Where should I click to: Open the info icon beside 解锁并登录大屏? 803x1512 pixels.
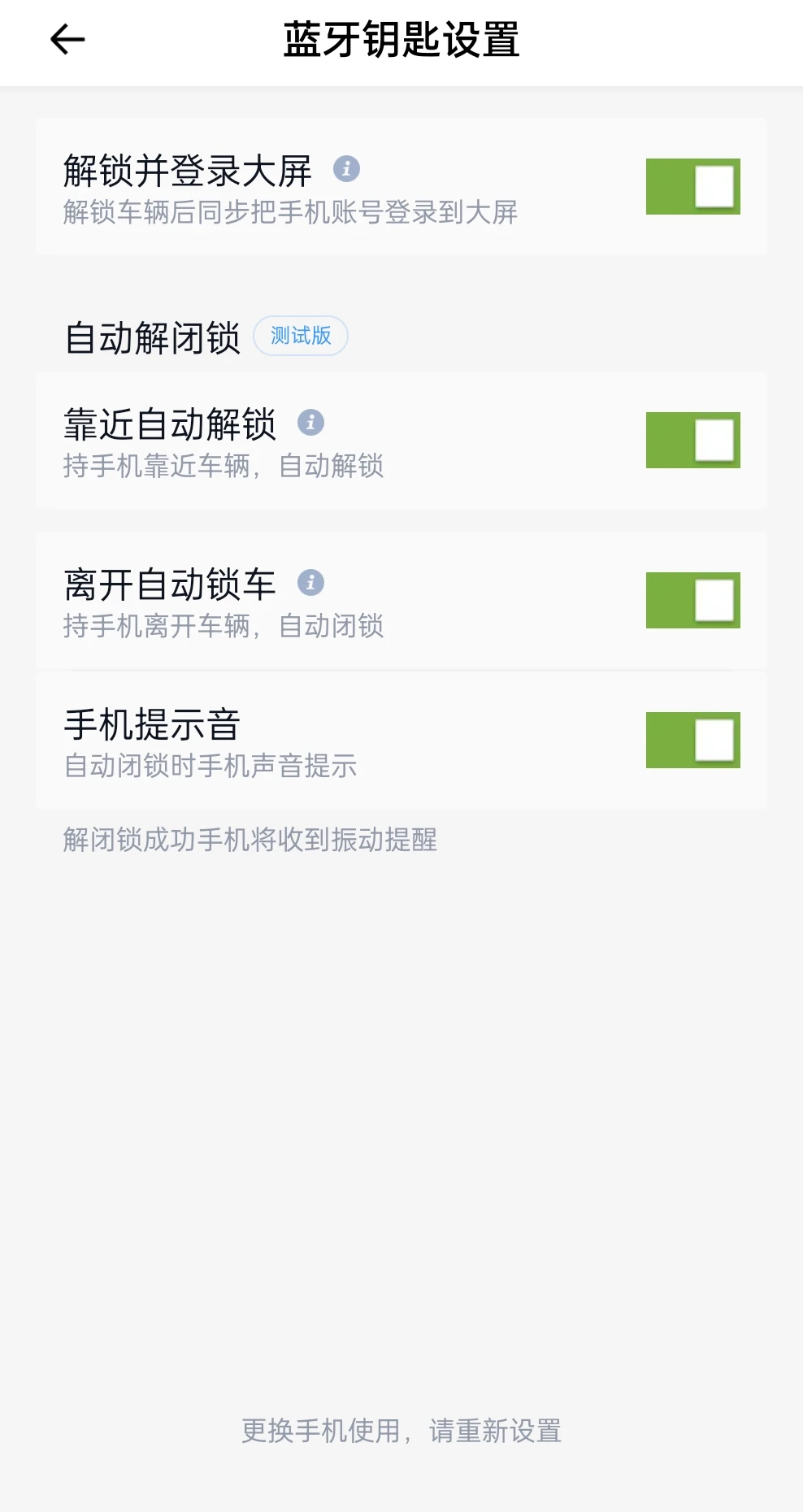tap(347, 169)
